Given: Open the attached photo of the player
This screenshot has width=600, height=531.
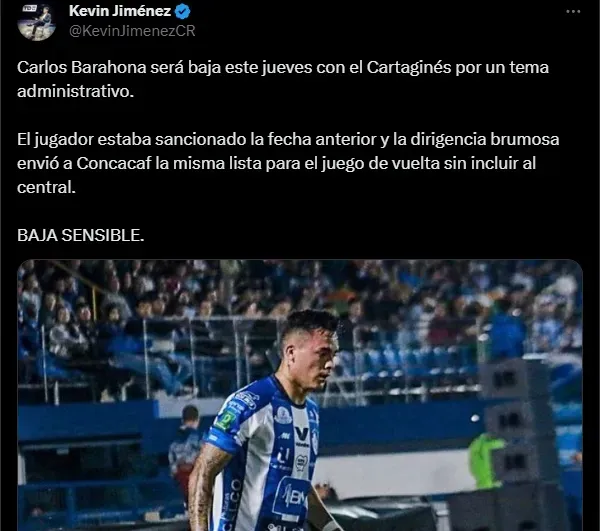Looking at the screenshot, I should tap(300, 395).
